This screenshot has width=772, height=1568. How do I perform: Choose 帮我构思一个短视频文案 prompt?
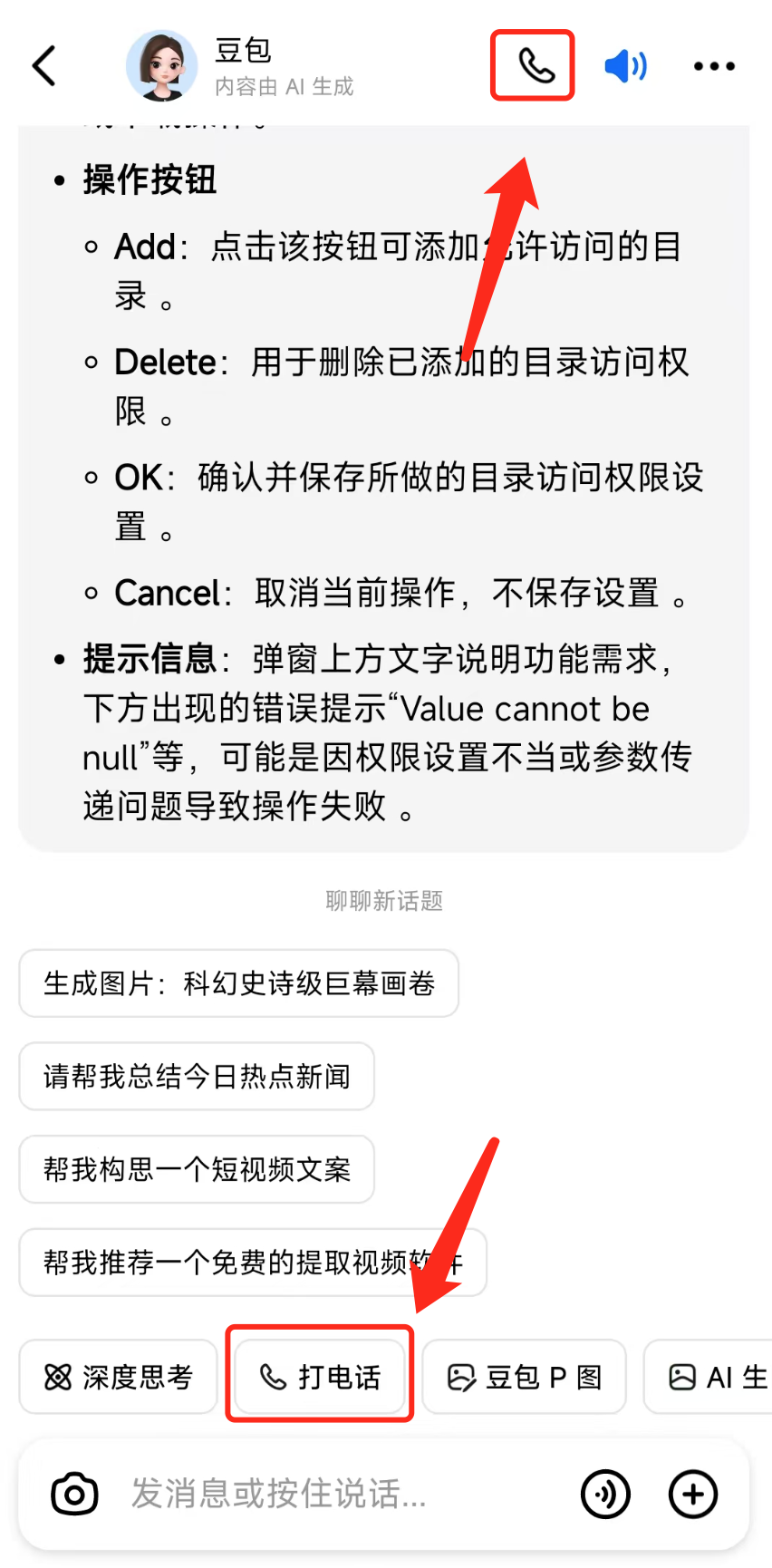pyautogui.click(x=197, y=1169)
